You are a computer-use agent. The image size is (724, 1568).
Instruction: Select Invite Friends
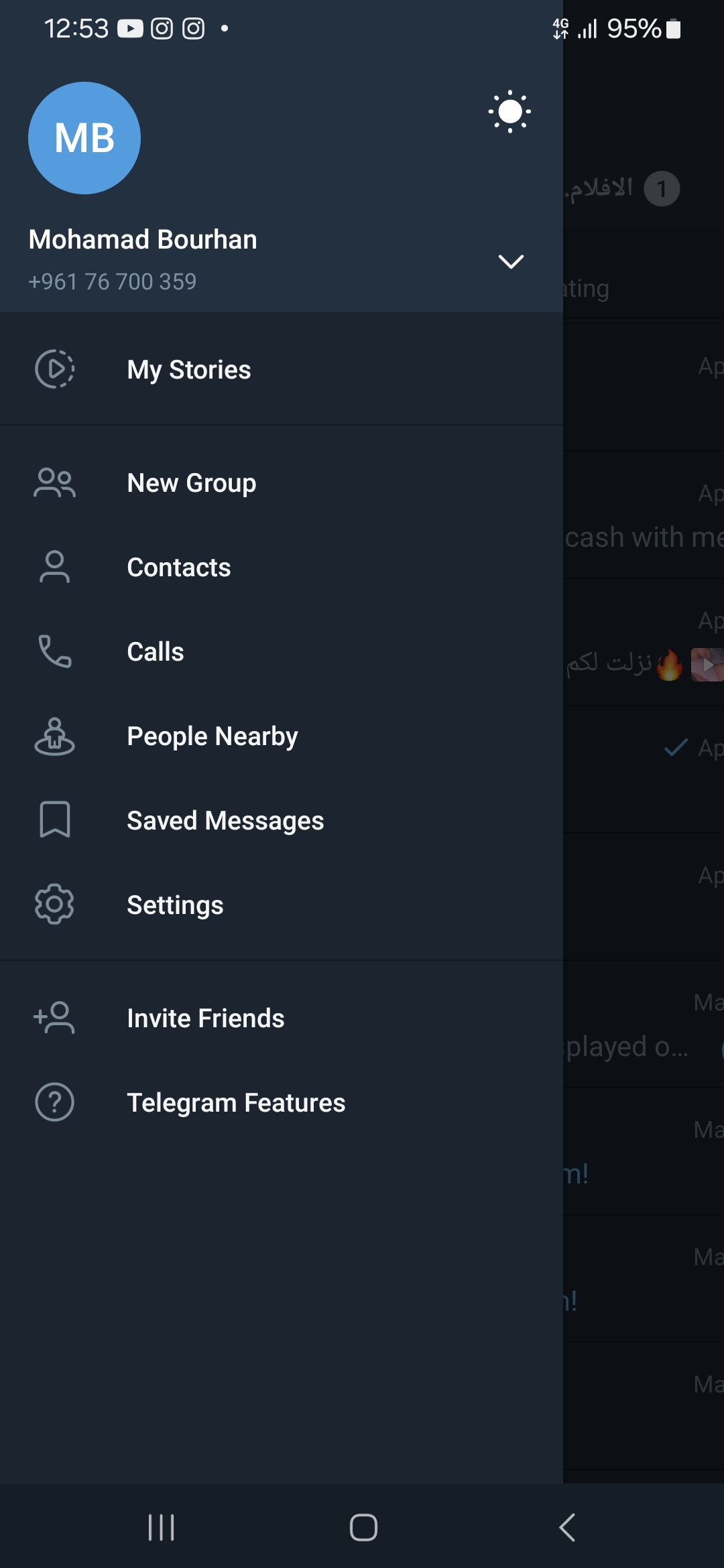coord(282,1019)
